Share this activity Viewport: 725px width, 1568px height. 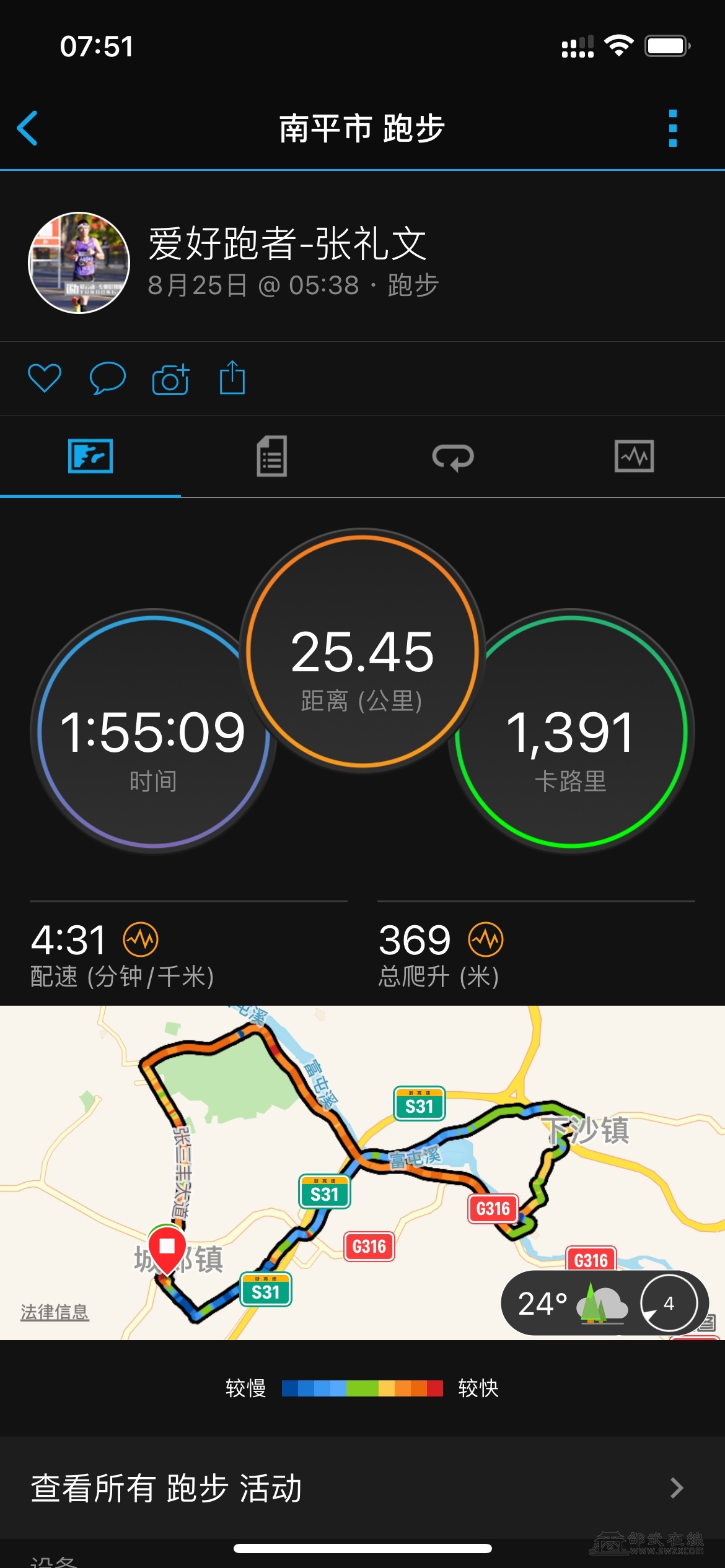click(232, 378)
